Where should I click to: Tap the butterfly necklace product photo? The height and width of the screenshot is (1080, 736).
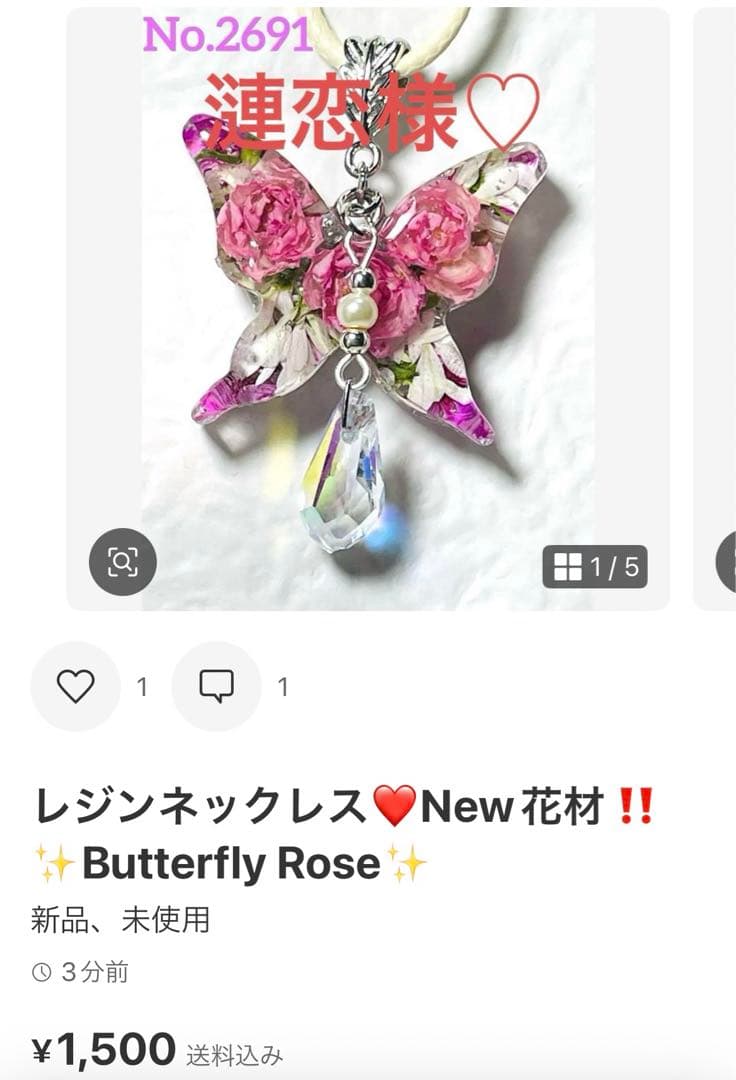(x=365, y=300)
